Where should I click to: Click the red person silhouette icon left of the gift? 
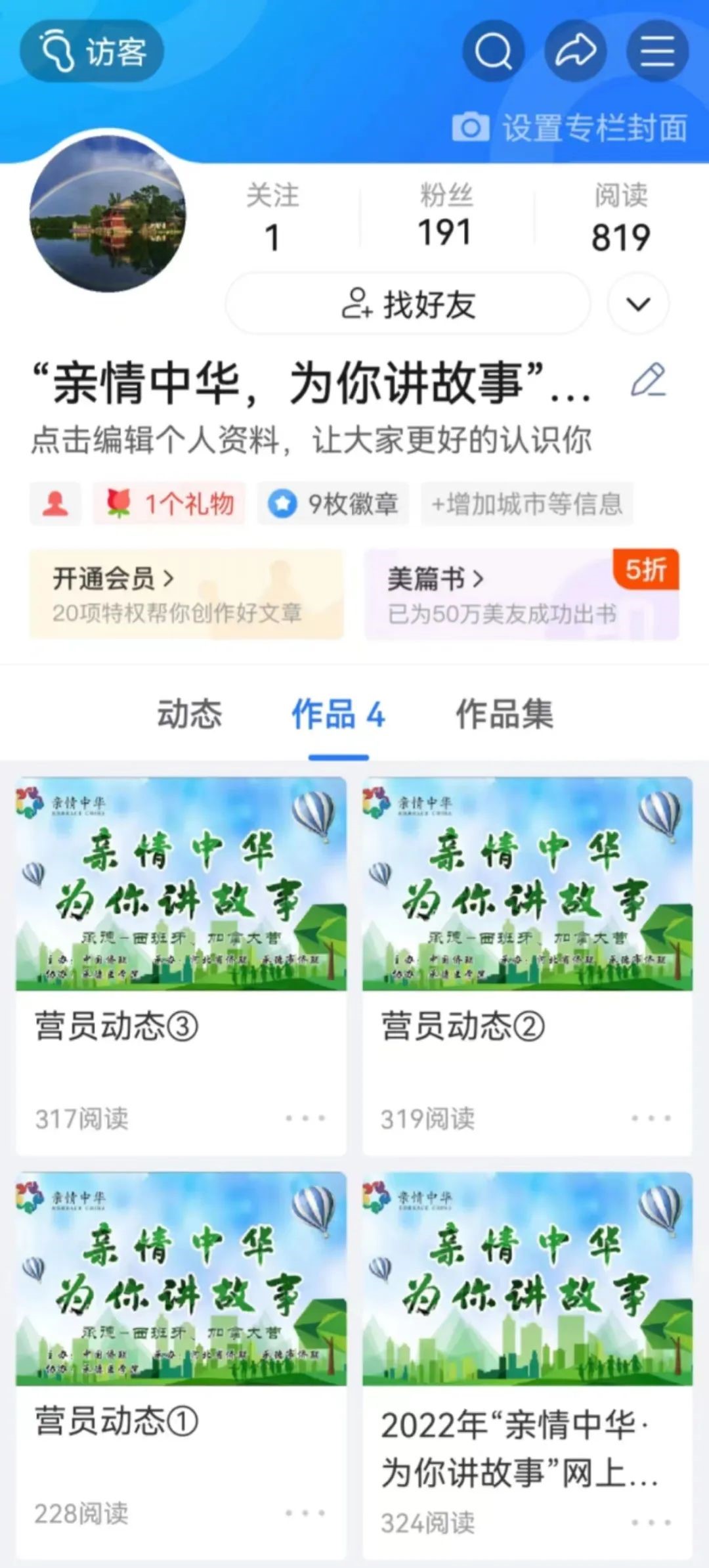[x=56, y=503]
